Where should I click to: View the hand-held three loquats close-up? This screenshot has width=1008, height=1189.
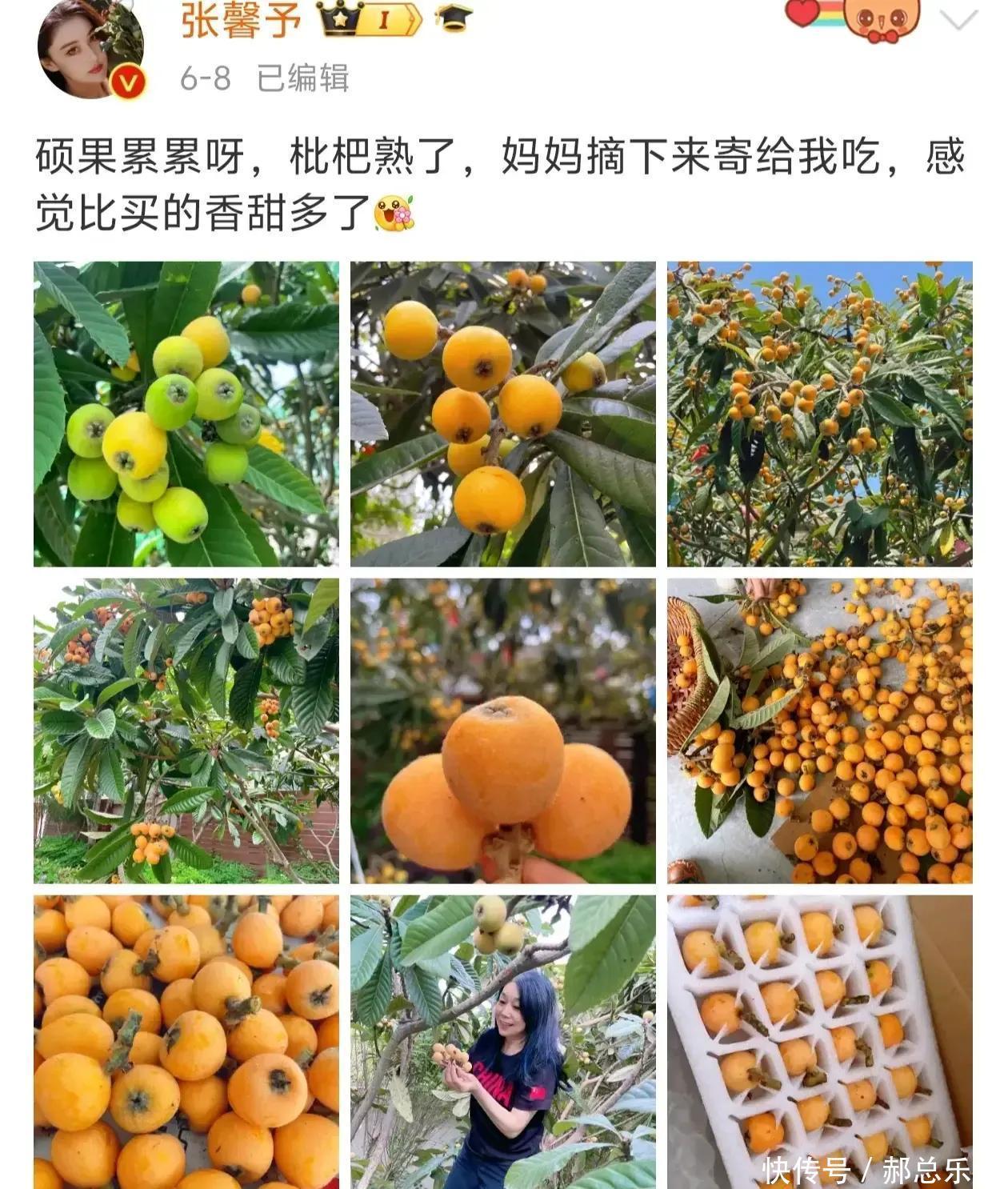coord(502,731)
